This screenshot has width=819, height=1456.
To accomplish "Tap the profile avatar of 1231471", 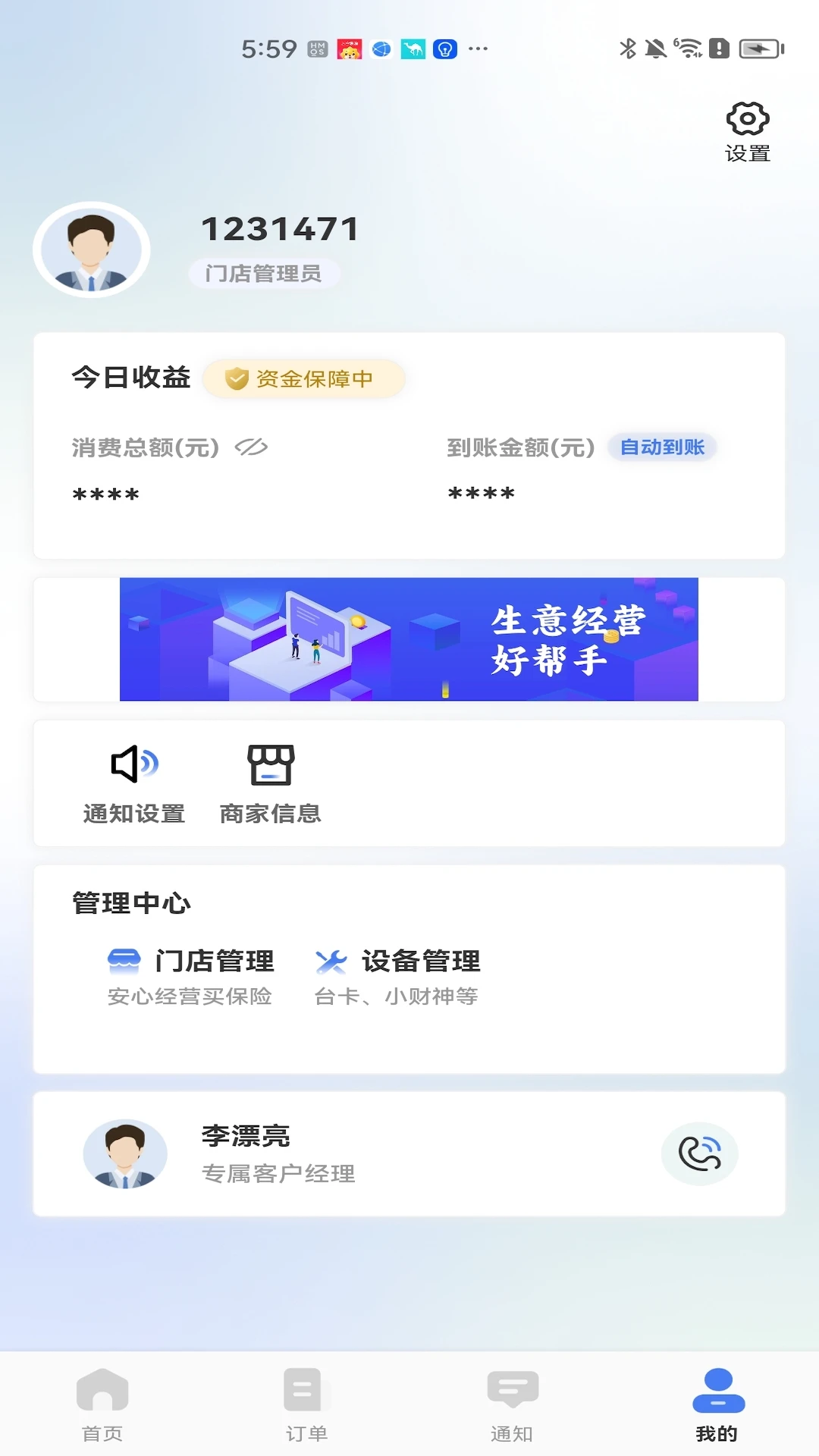I will click(92, 249).
